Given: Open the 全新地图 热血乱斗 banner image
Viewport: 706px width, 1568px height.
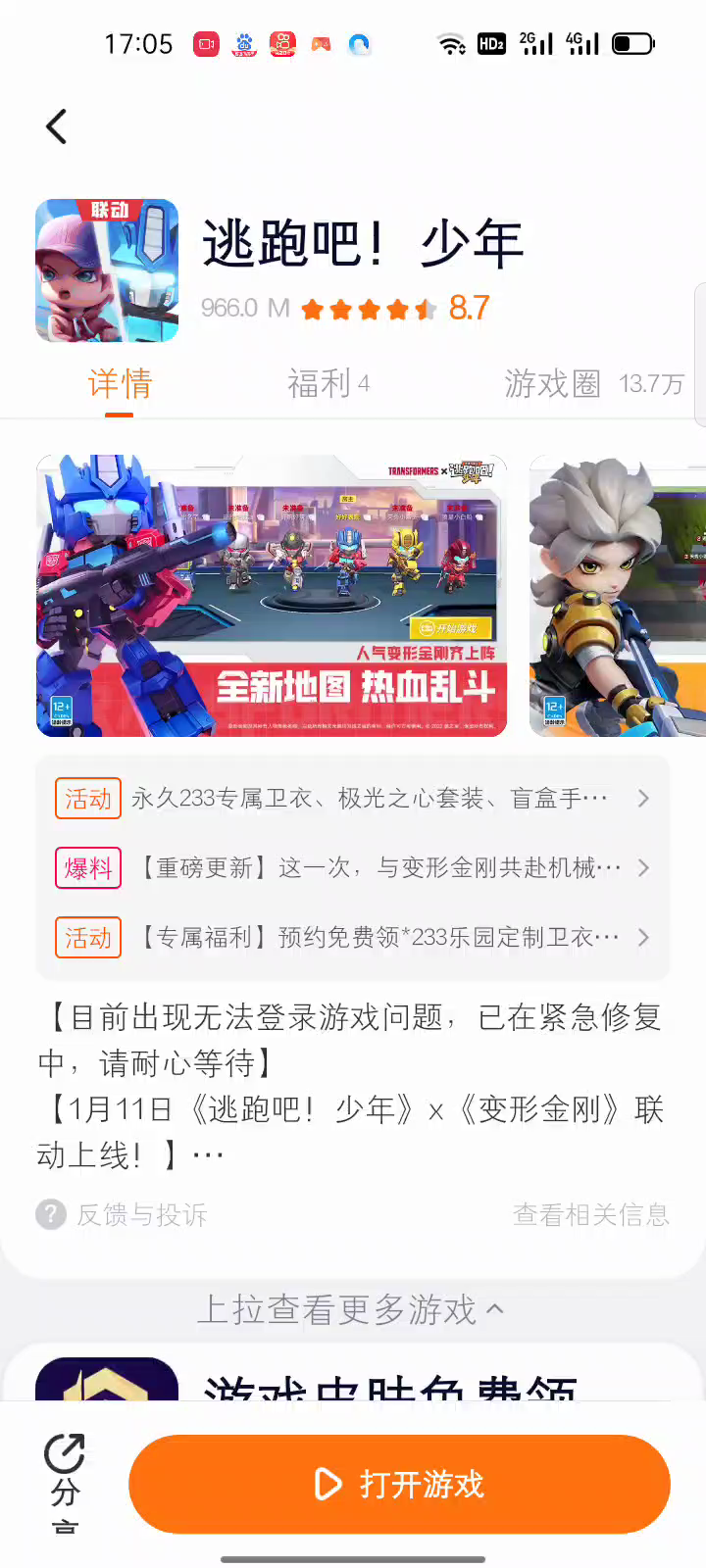Looking at the screenshot, I should click(x=272, y=595).
